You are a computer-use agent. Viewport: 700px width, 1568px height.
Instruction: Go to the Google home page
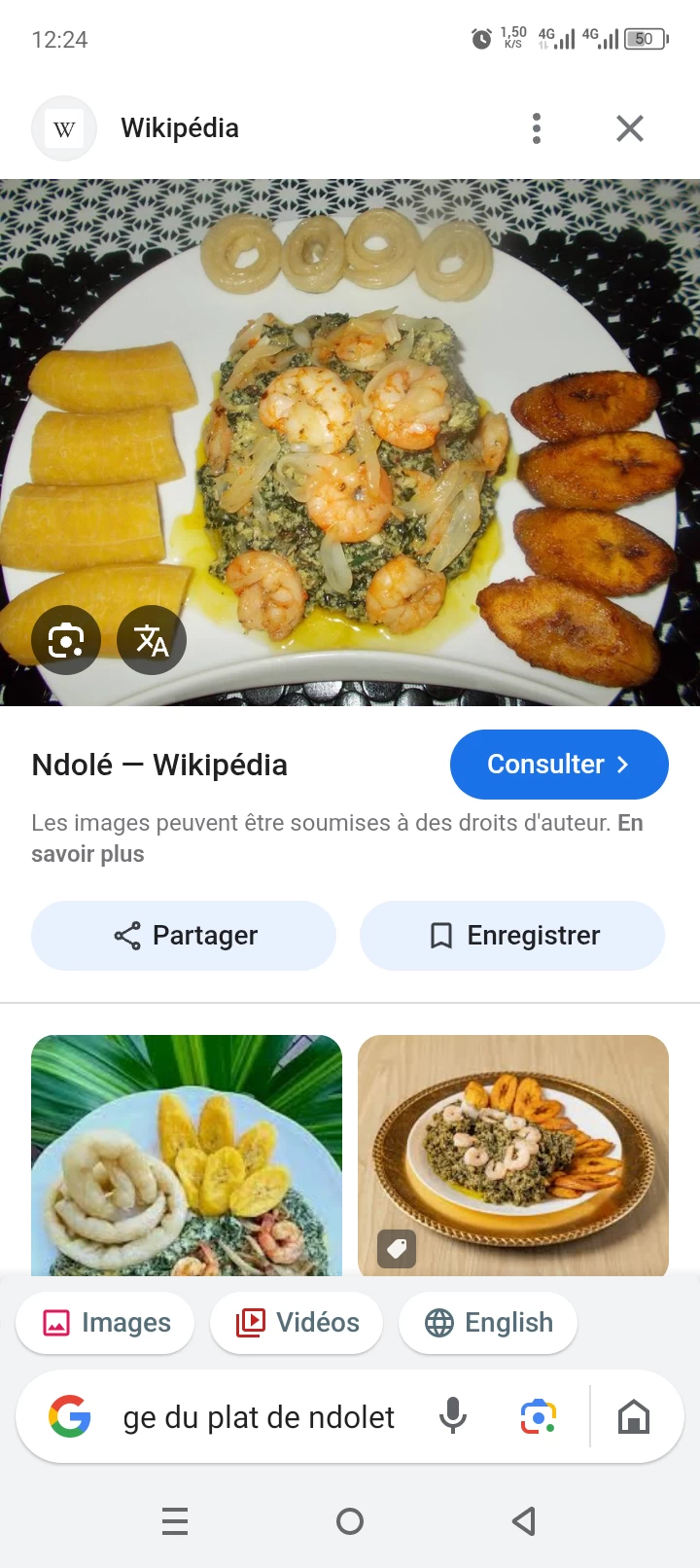[x=634, y=1417]
